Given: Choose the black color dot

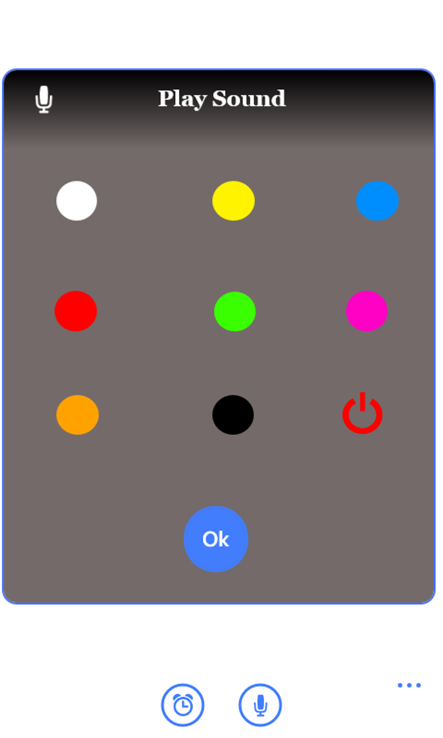Looking at the screenshot, I should [x=233, y=415].
